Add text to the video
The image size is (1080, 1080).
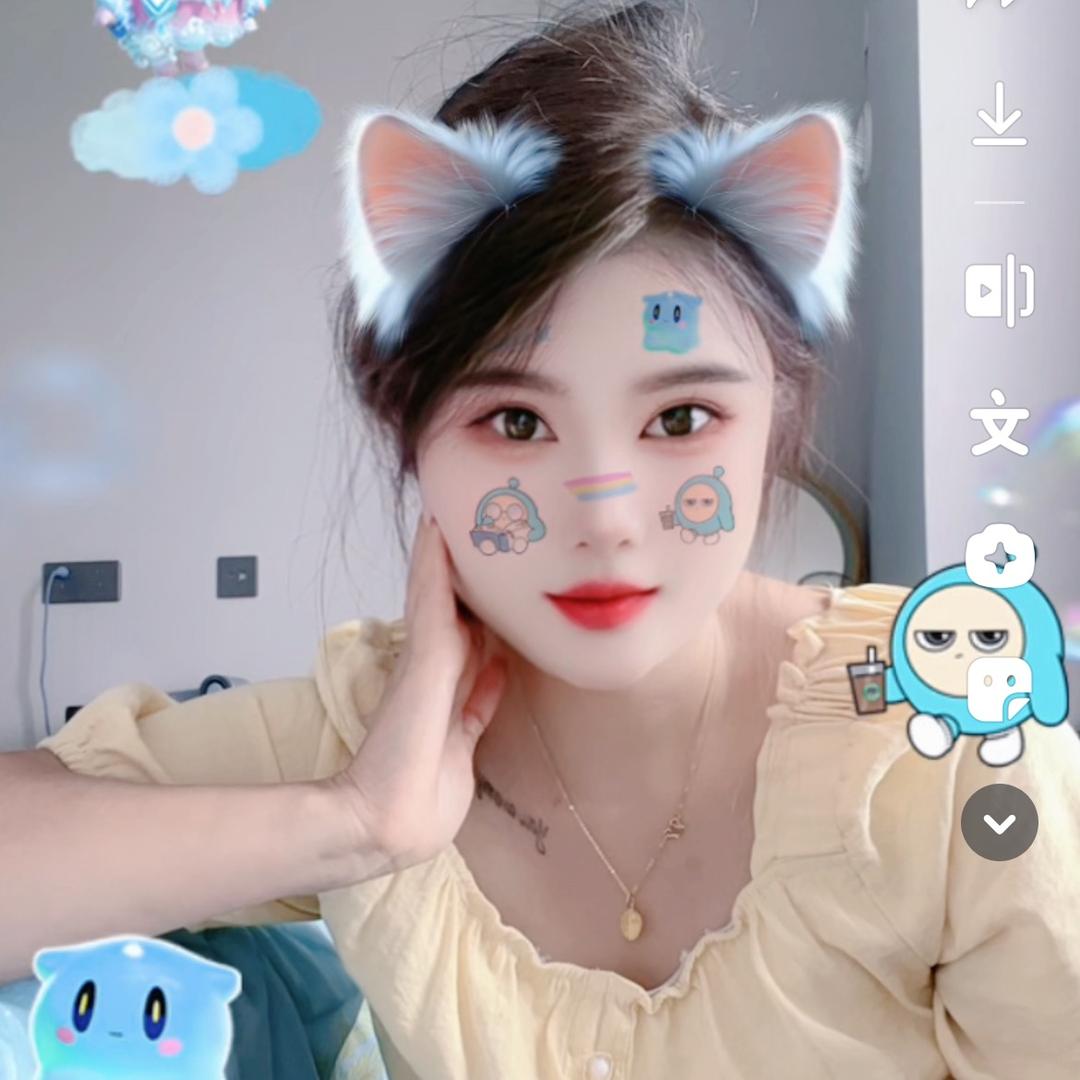999,425
